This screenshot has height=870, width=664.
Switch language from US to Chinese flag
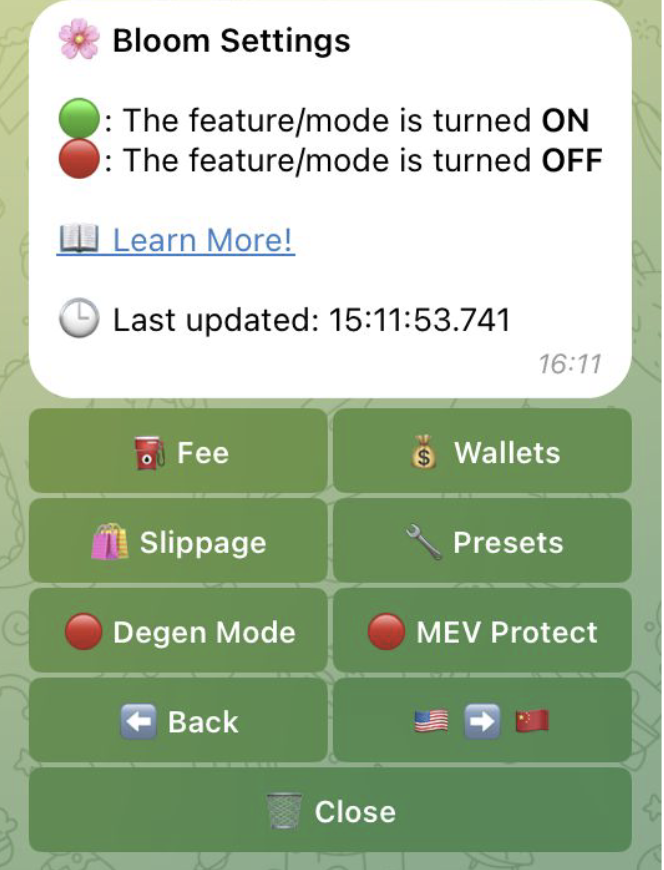(482, 721)
